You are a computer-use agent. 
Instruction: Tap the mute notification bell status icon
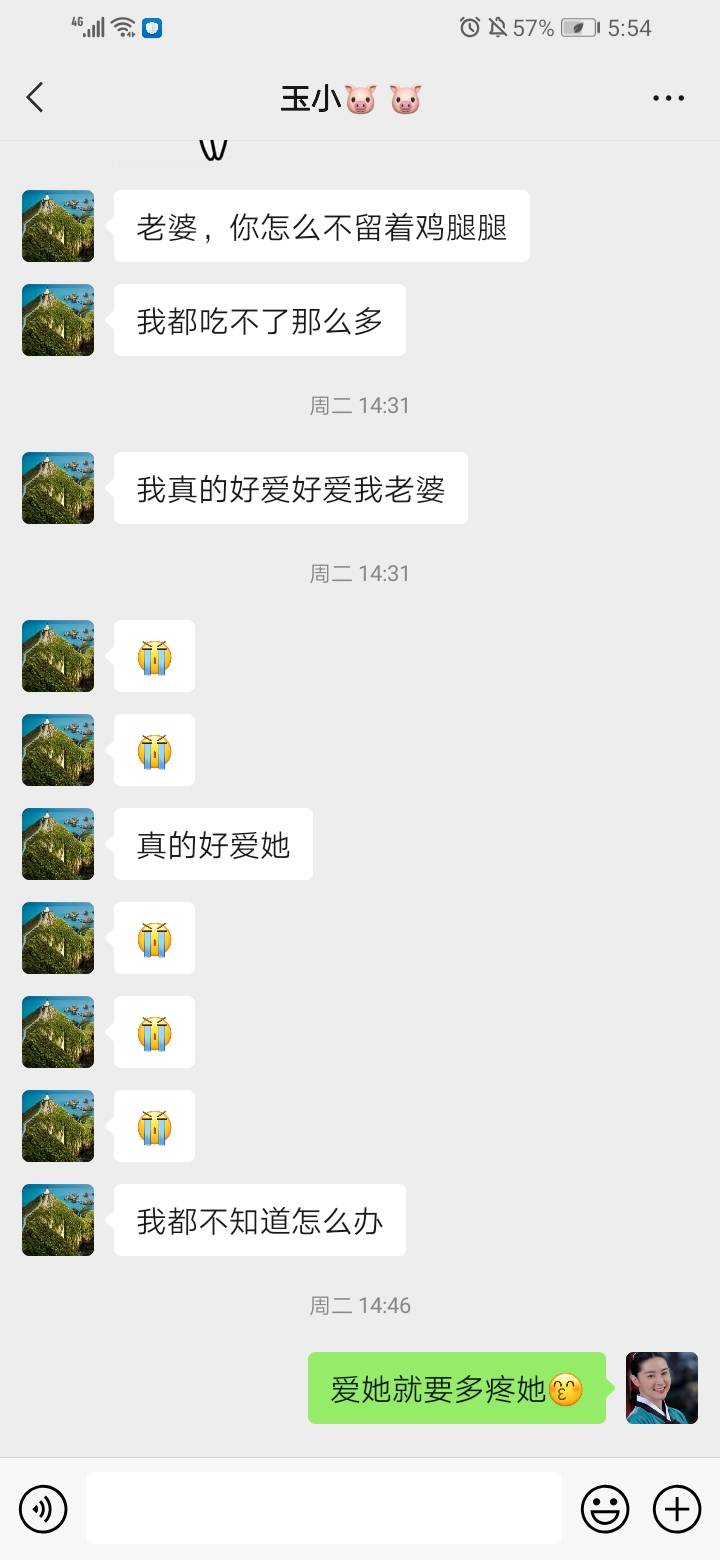point(497,28)
